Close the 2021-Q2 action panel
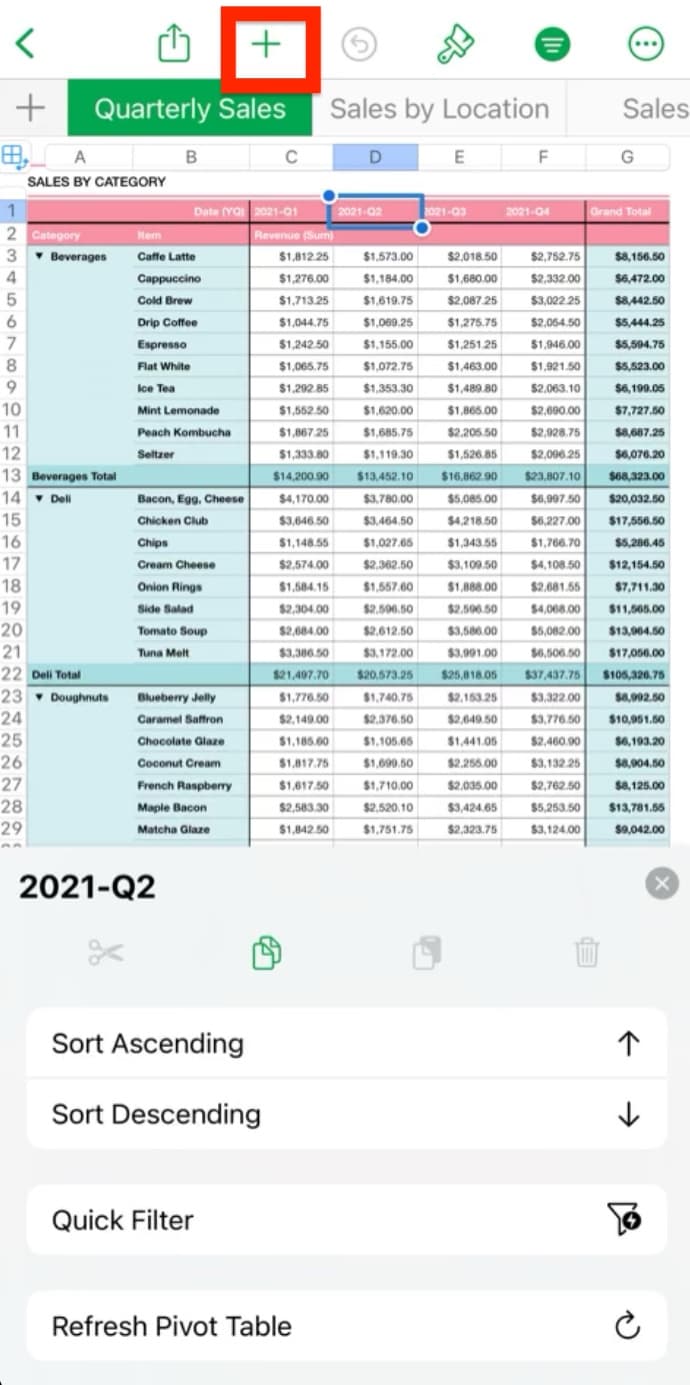 (661, 883)
